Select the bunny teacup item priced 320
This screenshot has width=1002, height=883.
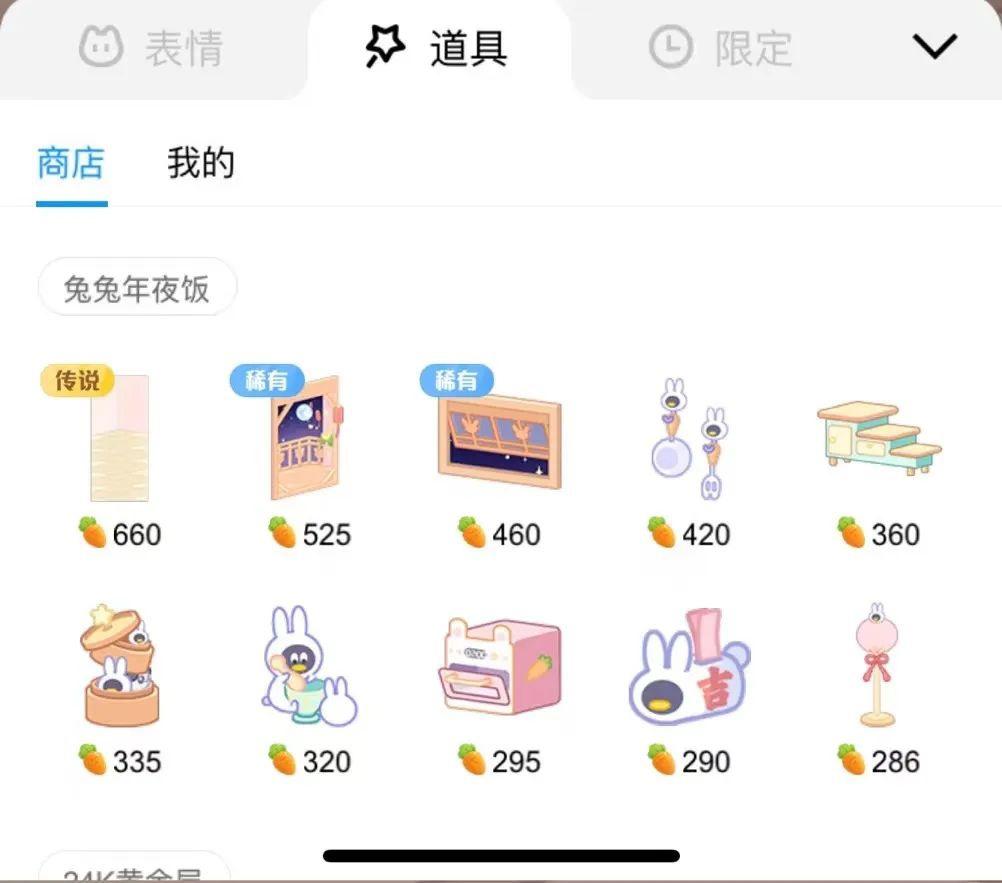(x=309, y=666)
